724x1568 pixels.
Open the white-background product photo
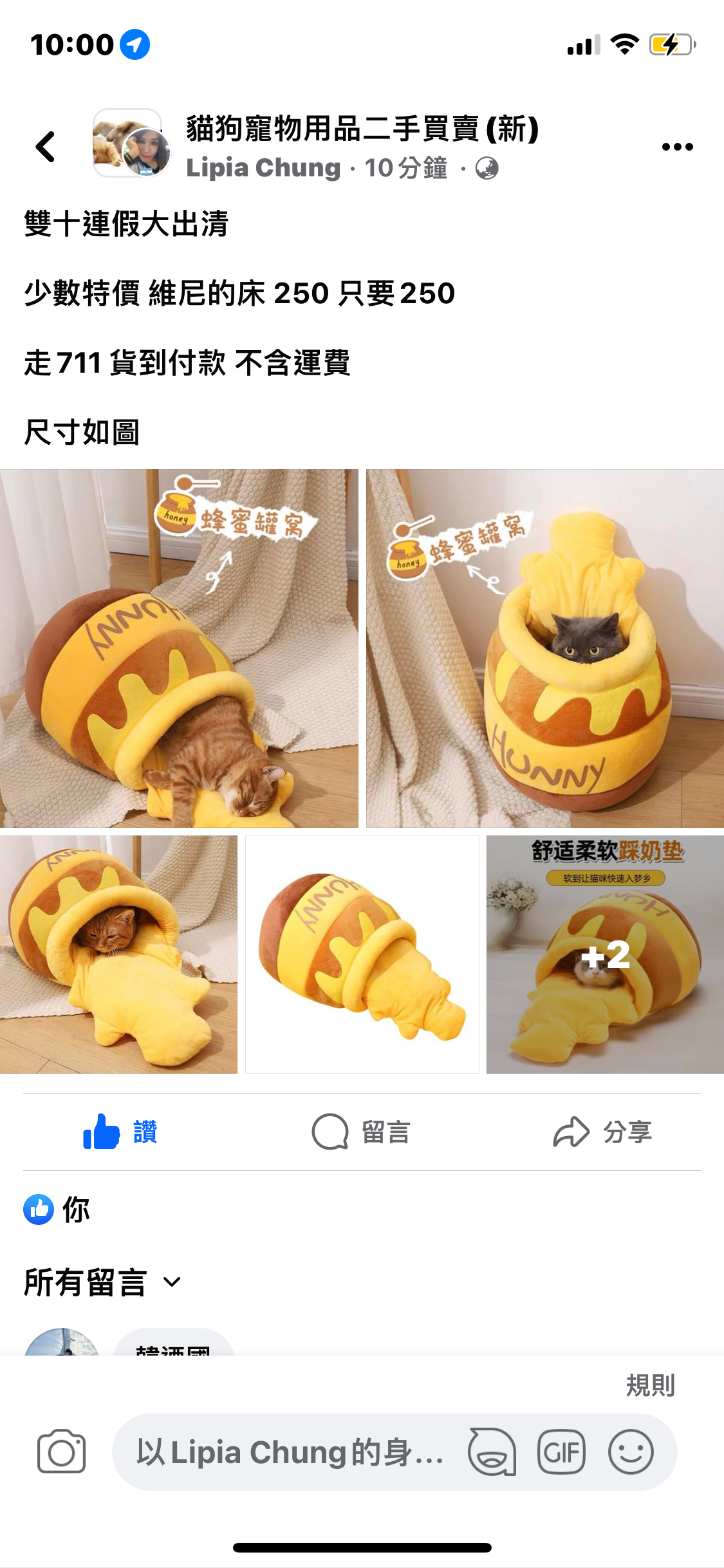click(362, 954)
